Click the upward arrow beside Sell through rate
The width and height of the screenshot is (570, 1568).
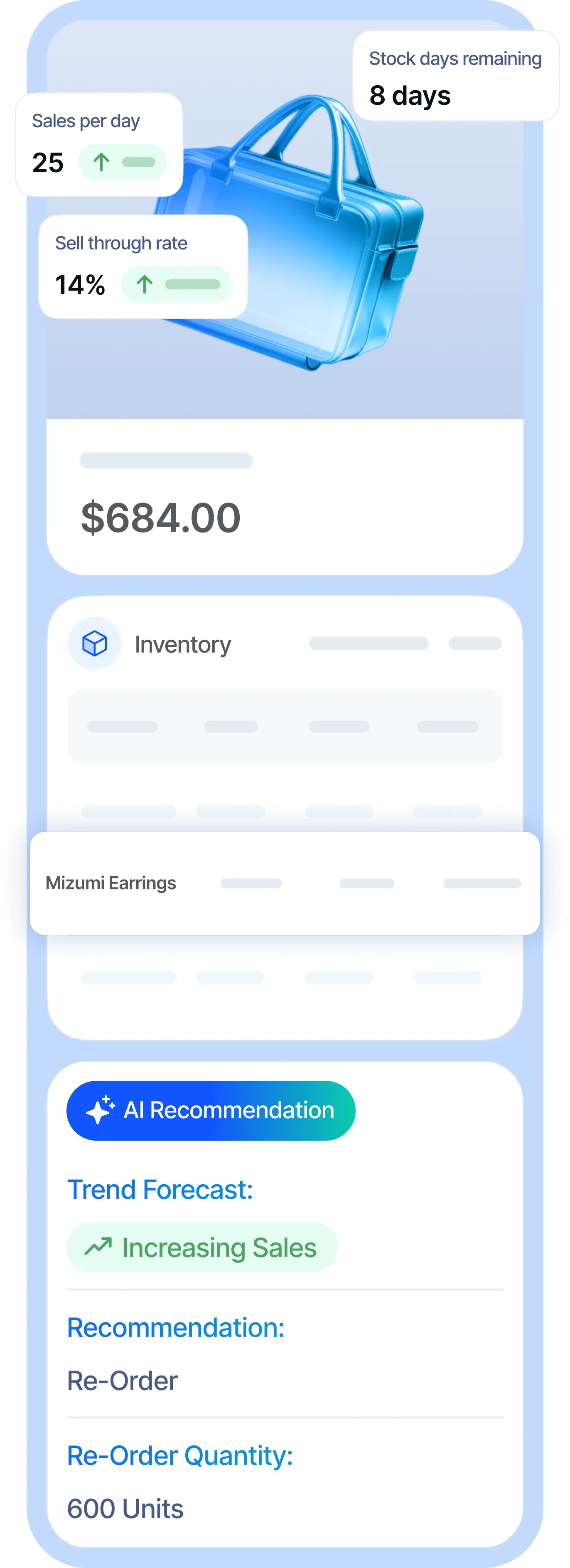(x=144, y=284)
